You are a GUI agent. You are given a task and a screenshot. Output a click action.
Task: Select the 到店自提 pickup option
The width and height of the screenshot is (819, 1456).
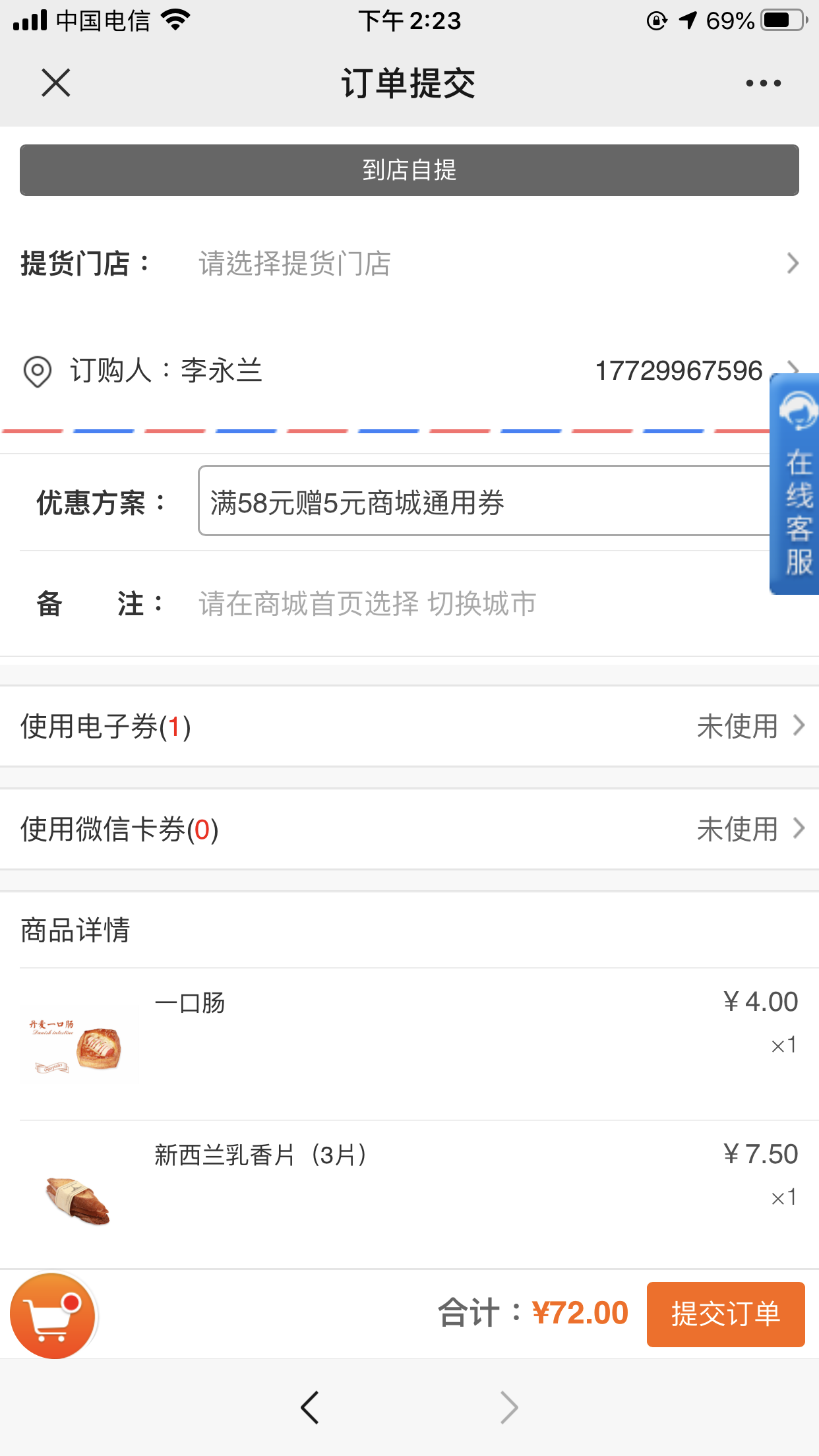(x=409, y=170)
